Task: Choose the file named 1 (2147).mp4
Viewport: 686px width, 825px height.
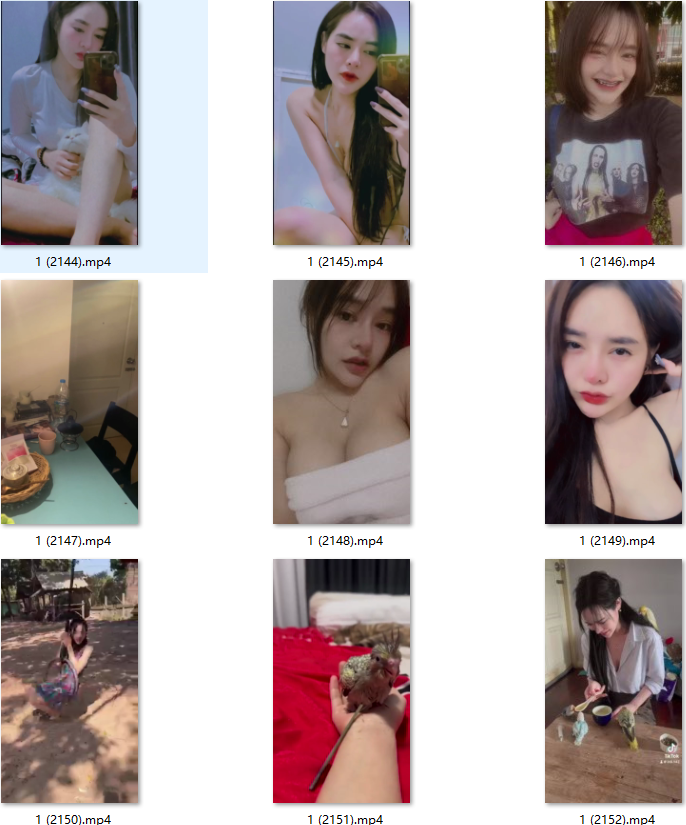Action: [x=70, y=402]
